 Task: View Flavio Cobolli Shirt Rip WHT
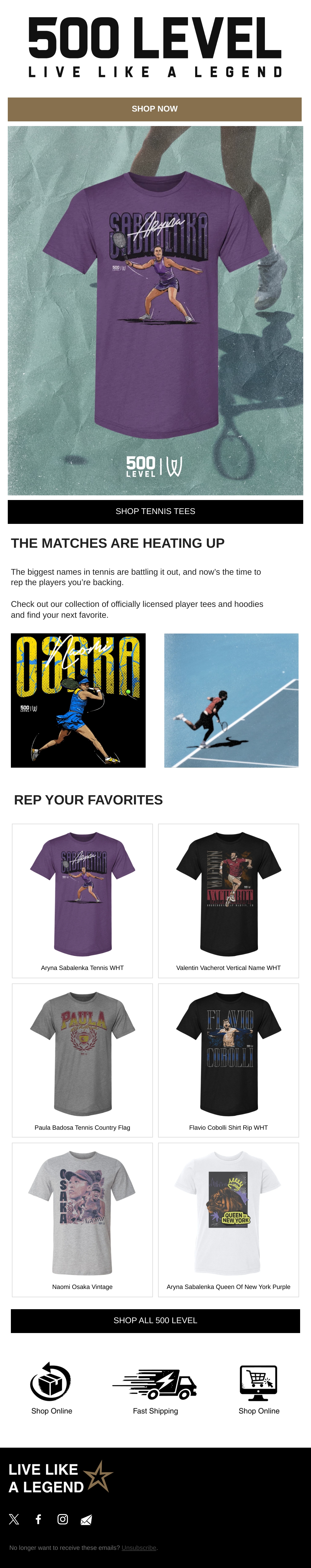point(228,1060)
